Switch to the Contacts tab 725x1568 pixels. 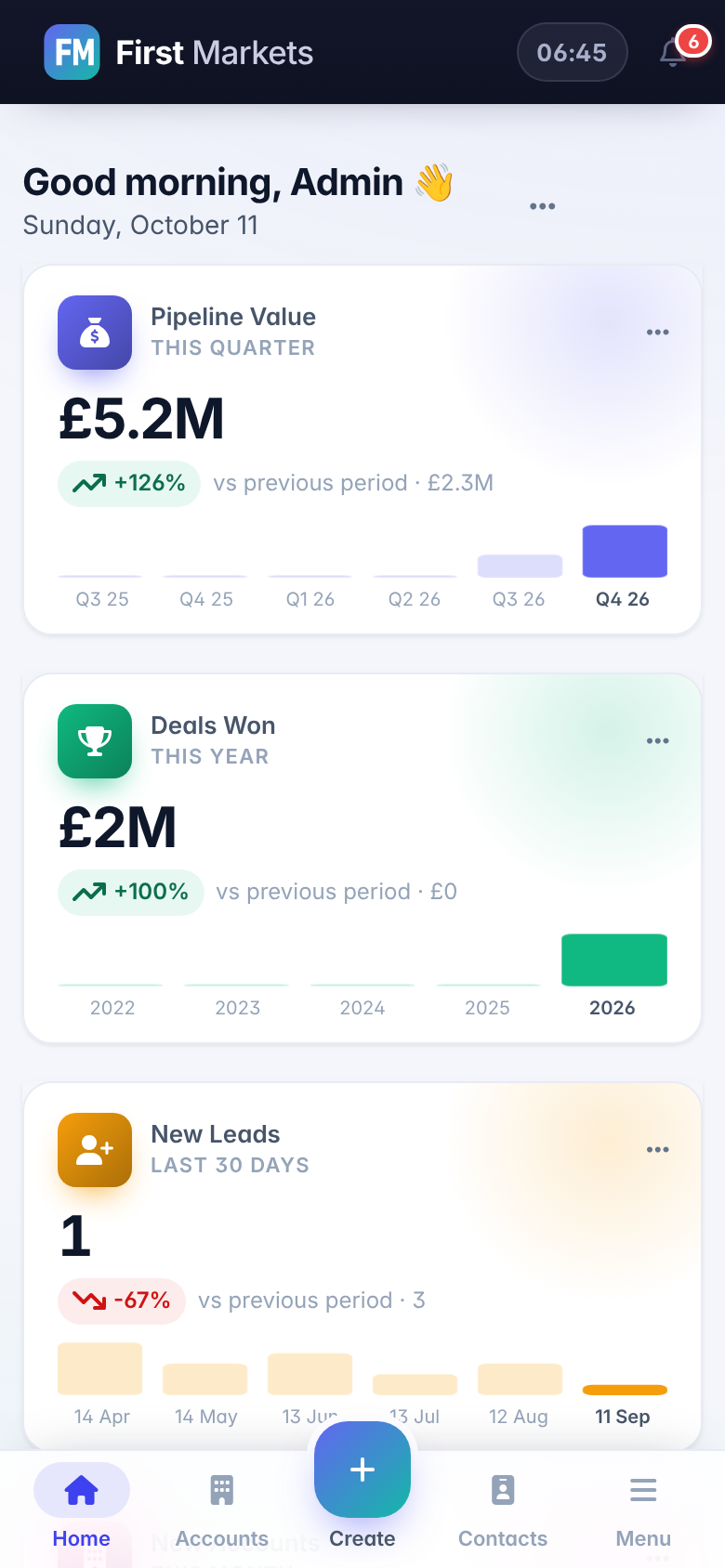pyautogui.click(x=503, y=1507)
